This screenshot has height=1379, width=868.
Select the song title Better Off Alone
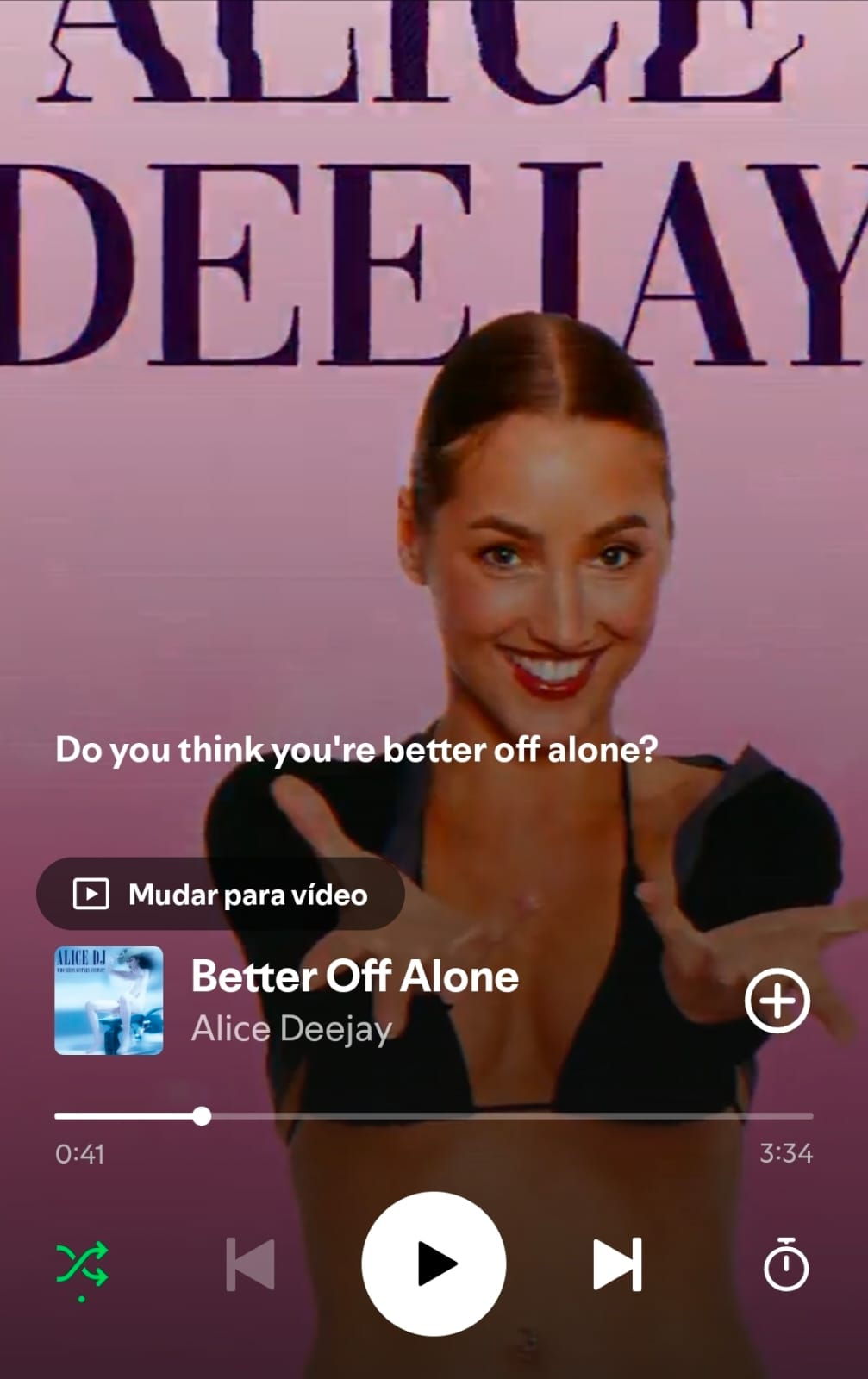tap(353, 977)
